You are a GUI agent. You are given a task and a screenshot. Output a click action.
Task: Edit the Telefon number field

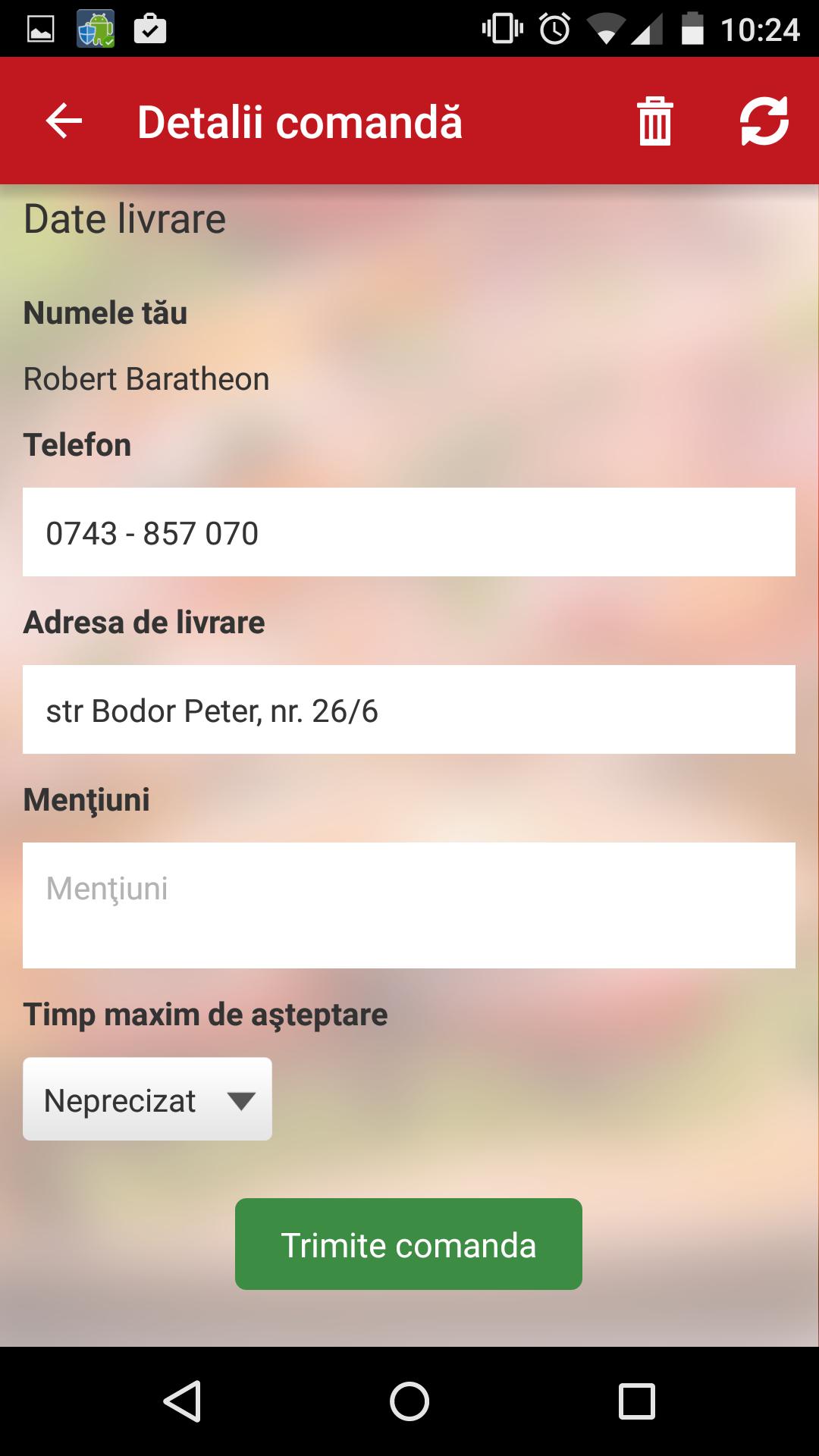pyautogui.click(x=409, y=532)
